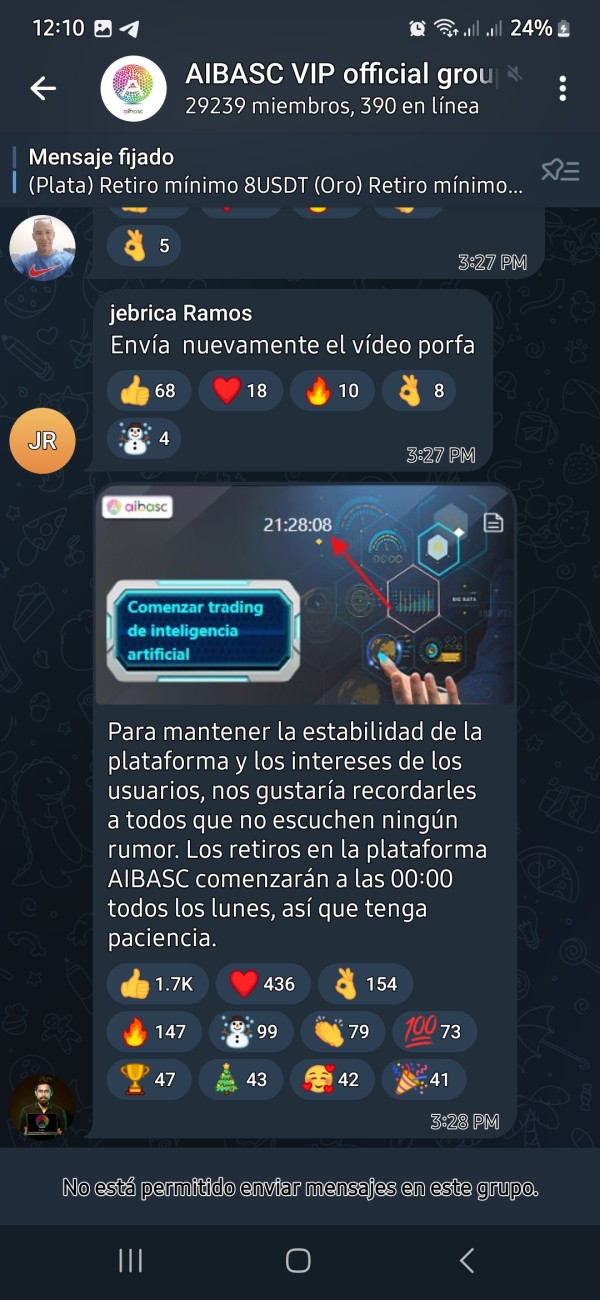The width and height of the screenshot is (600, 1300).
Task: Show the pinned messages list icon
Action: (560, 171)
